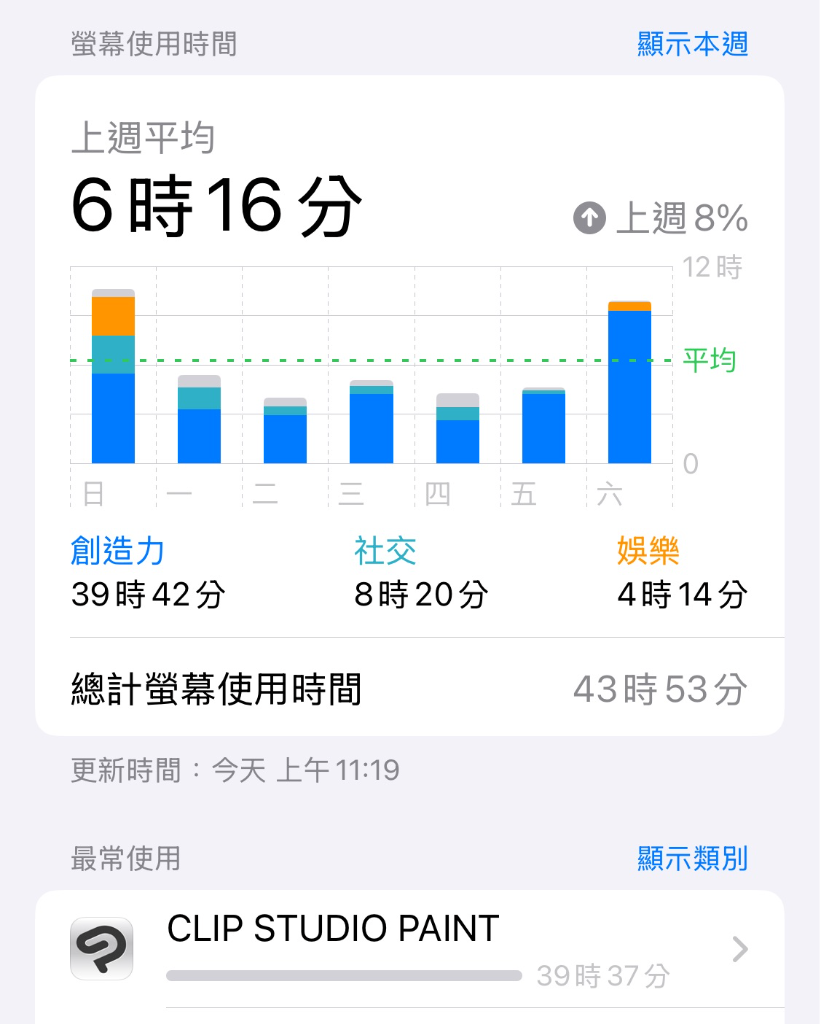
Task: Select the Tuesday (二) bar in chart
Action: [x=285, y=431]
